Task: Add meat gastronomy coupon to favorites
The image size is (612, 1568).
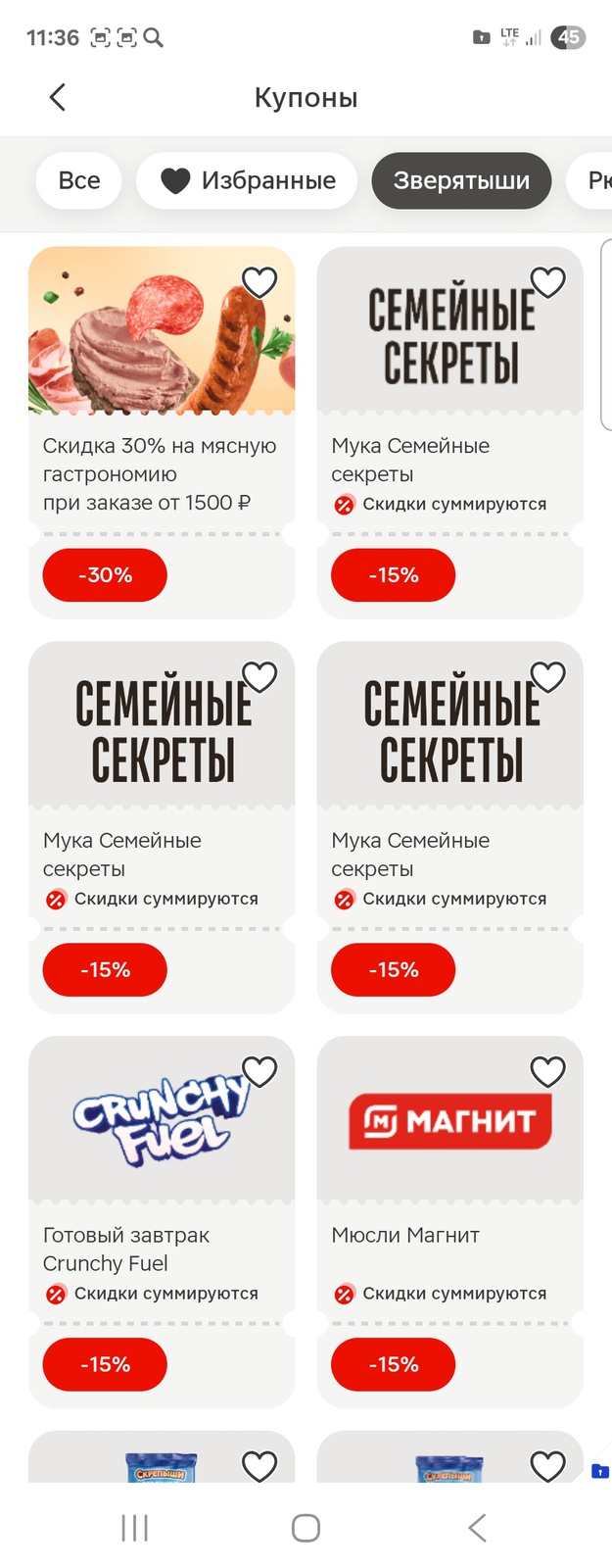Action: tap(259, 282)
